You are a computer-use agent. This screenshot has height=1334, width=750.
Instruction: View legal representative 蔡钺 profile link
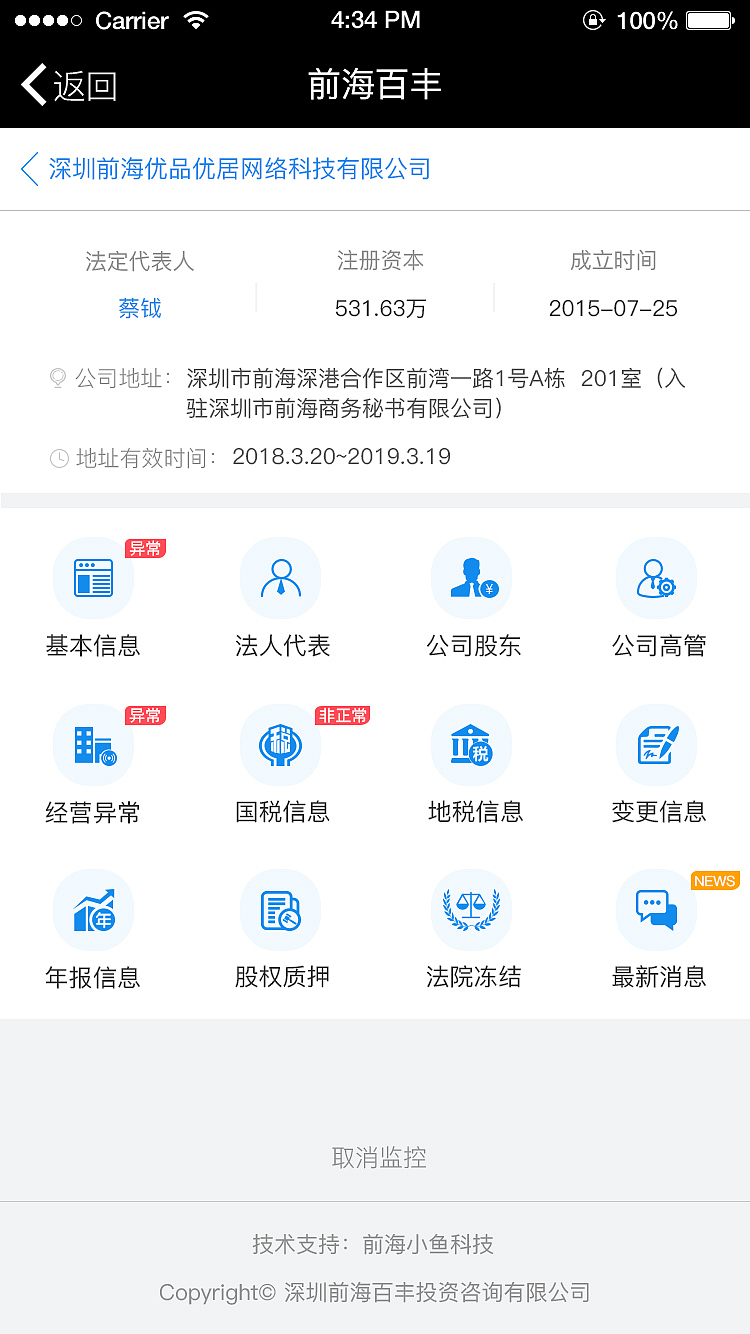(x=138, y=308)
